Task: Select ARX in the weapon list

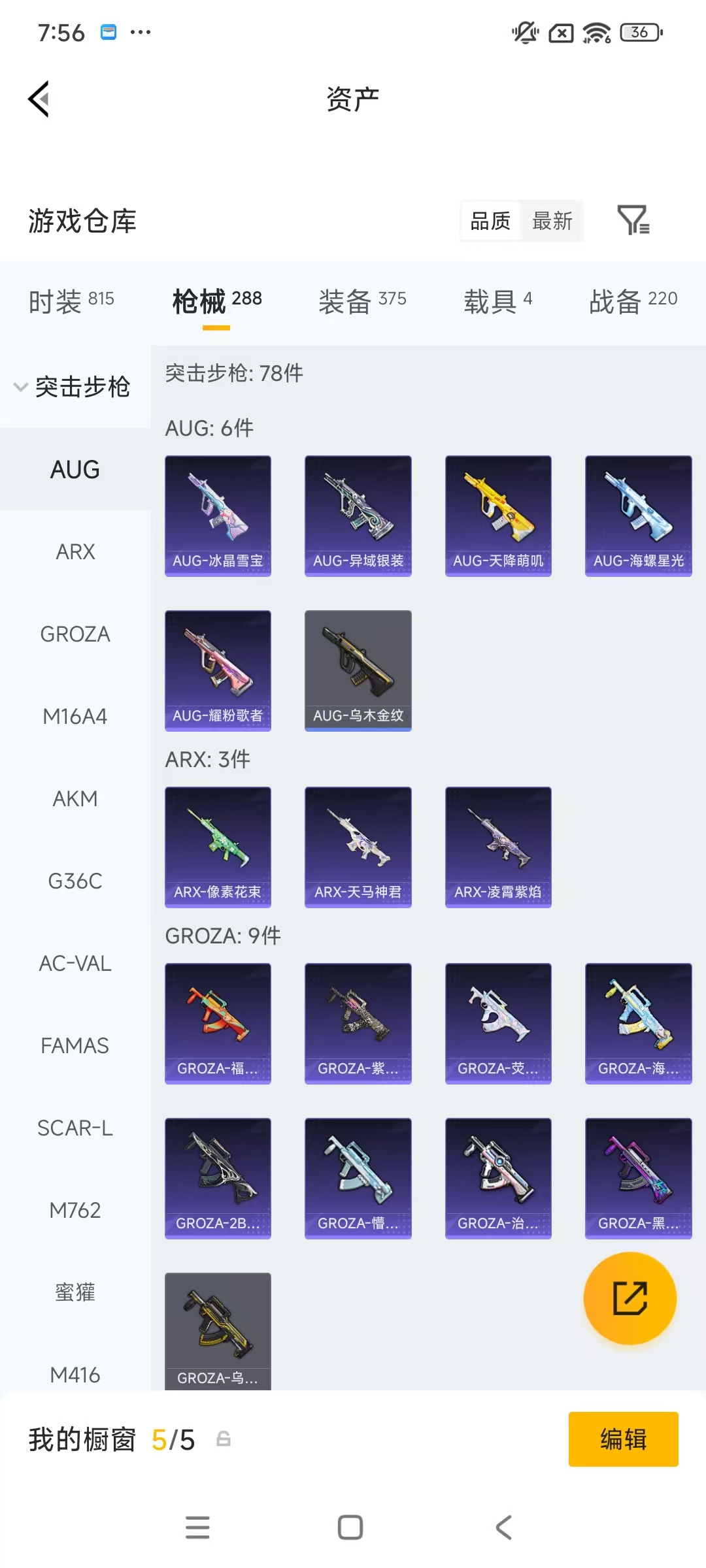Action: click(75, 552)
